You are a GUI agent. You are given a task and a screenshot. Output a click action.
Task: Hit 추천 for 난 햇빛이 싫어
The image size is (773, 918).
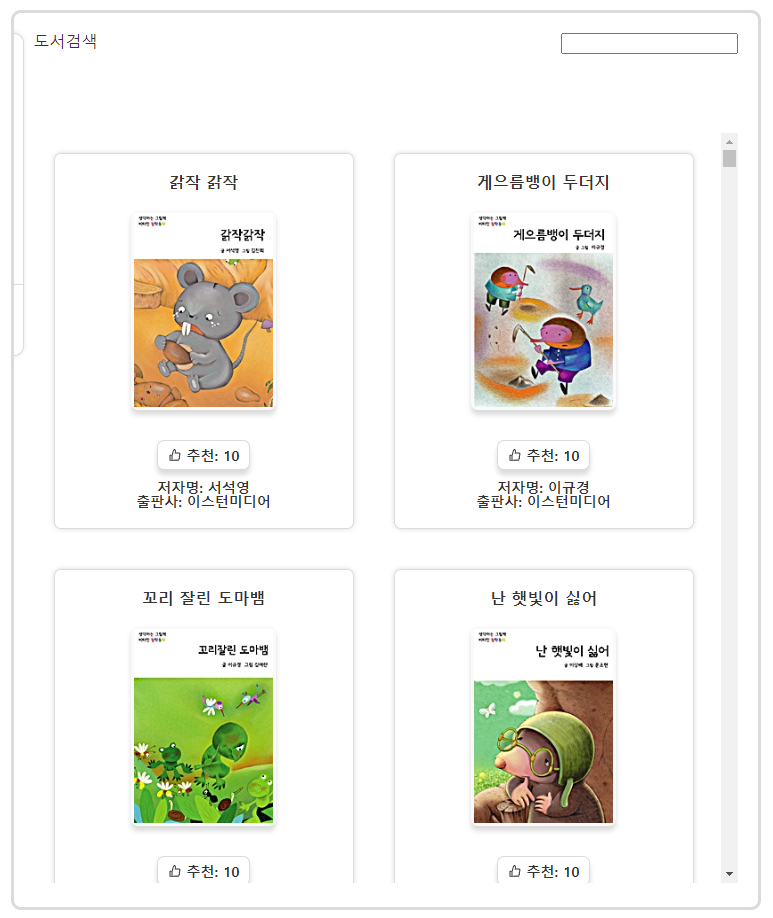coord(543,871)
